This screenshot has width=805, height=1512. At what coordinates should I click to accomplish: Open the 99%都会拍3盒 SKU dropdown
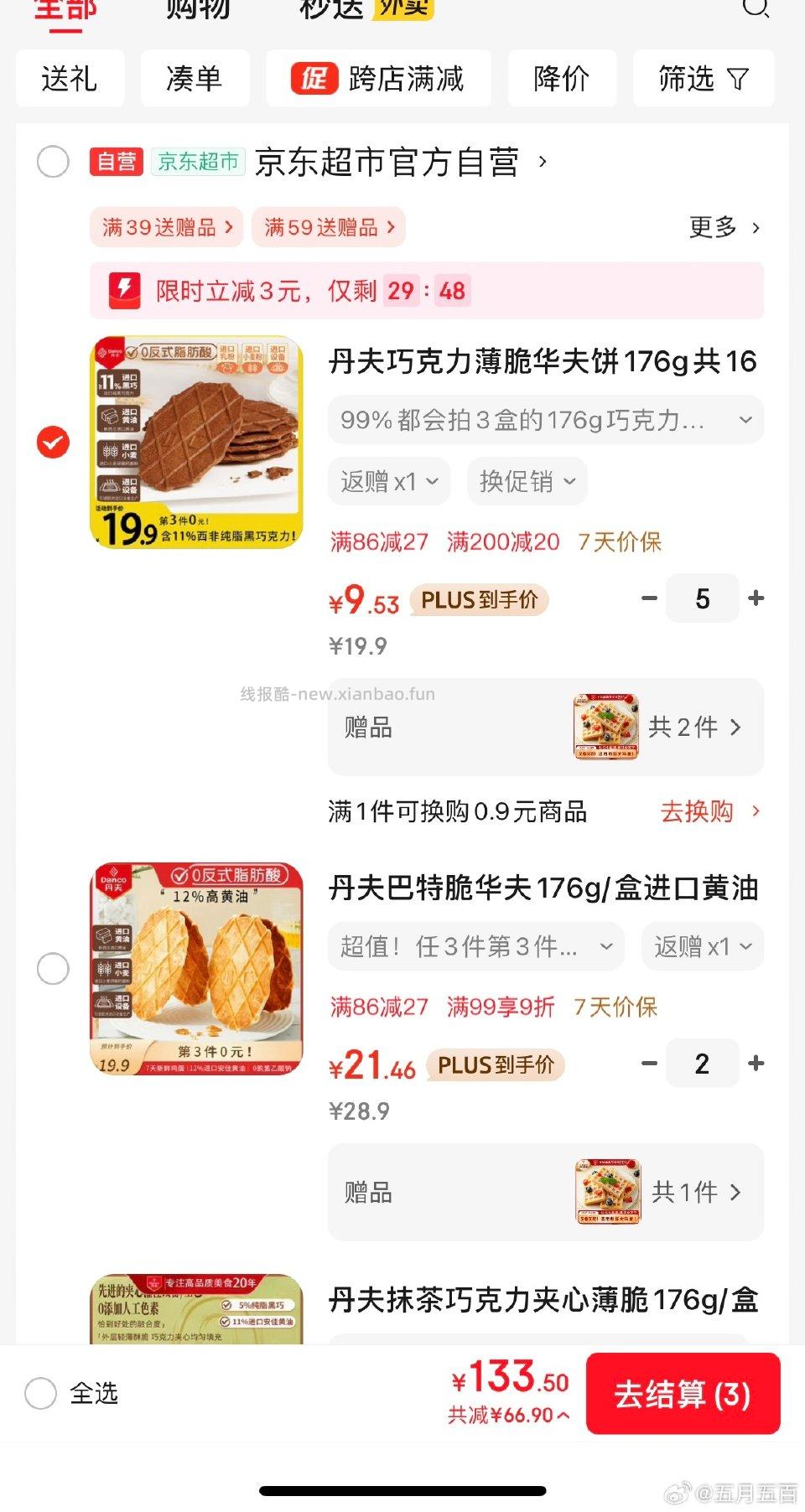click(543, 420)
